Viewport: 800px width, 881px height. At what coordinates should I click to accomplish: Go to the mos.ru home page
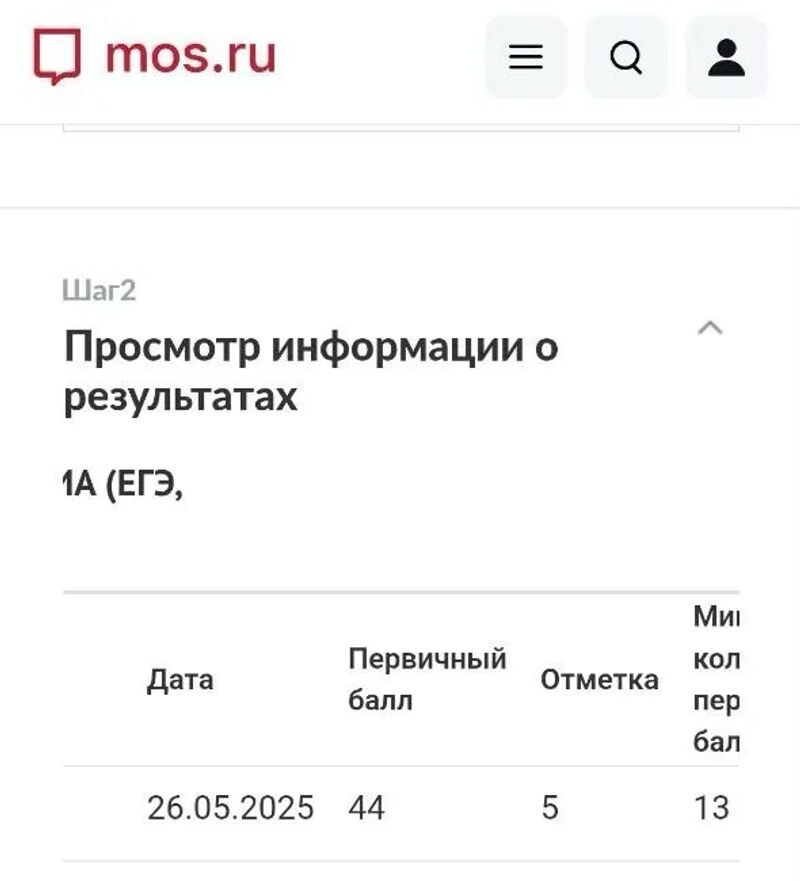click(155, 55)
